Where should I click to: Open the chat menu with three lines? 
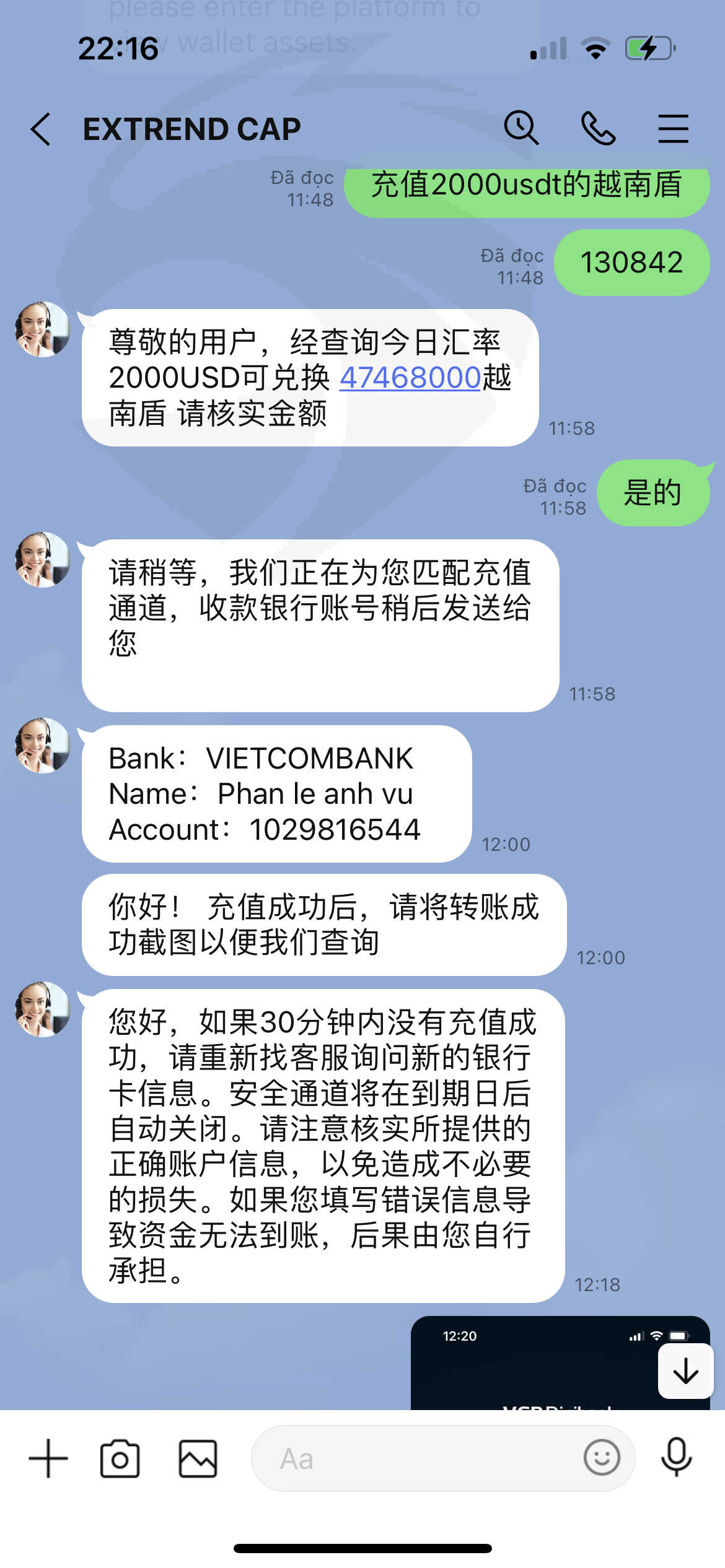point(673,128)
